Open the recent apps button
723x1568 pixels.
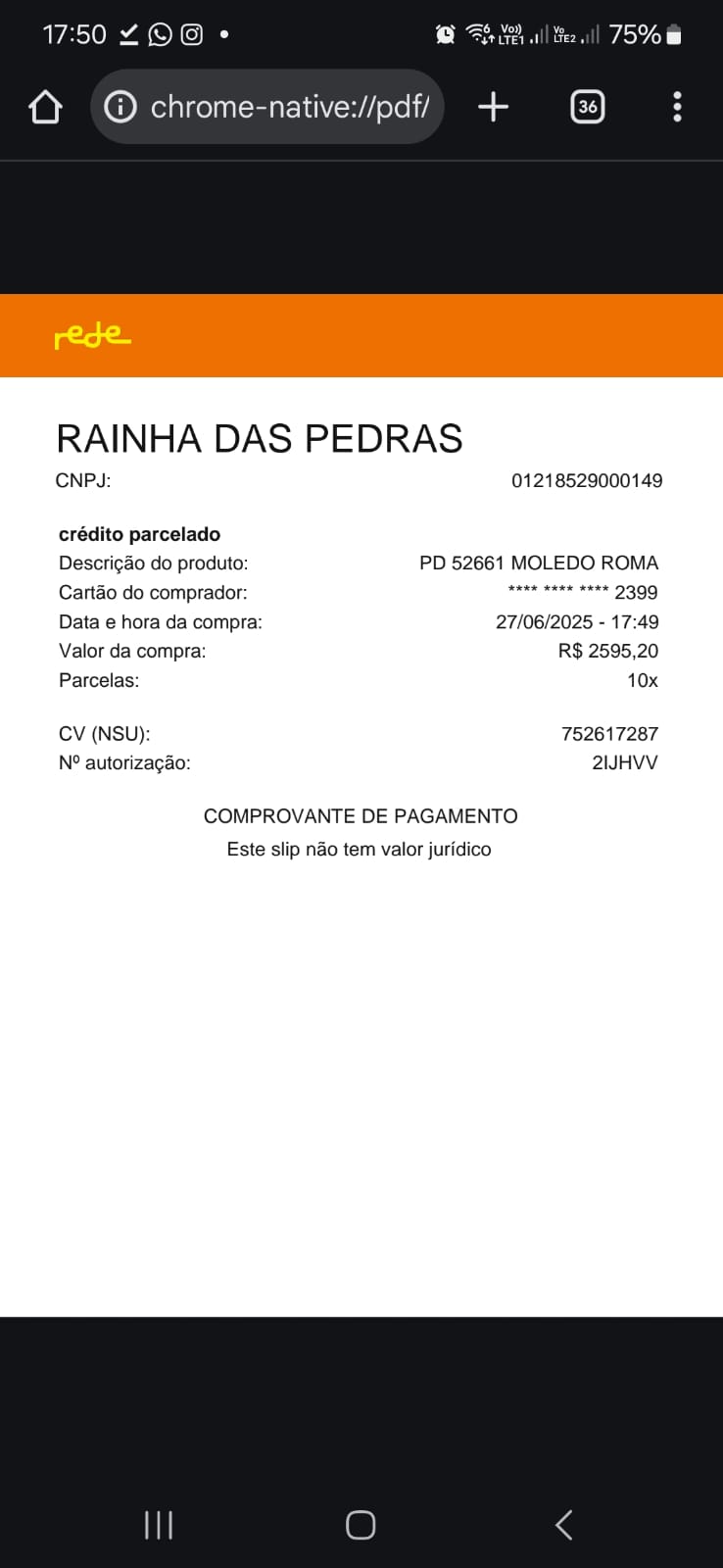[x=157, y=1524]
